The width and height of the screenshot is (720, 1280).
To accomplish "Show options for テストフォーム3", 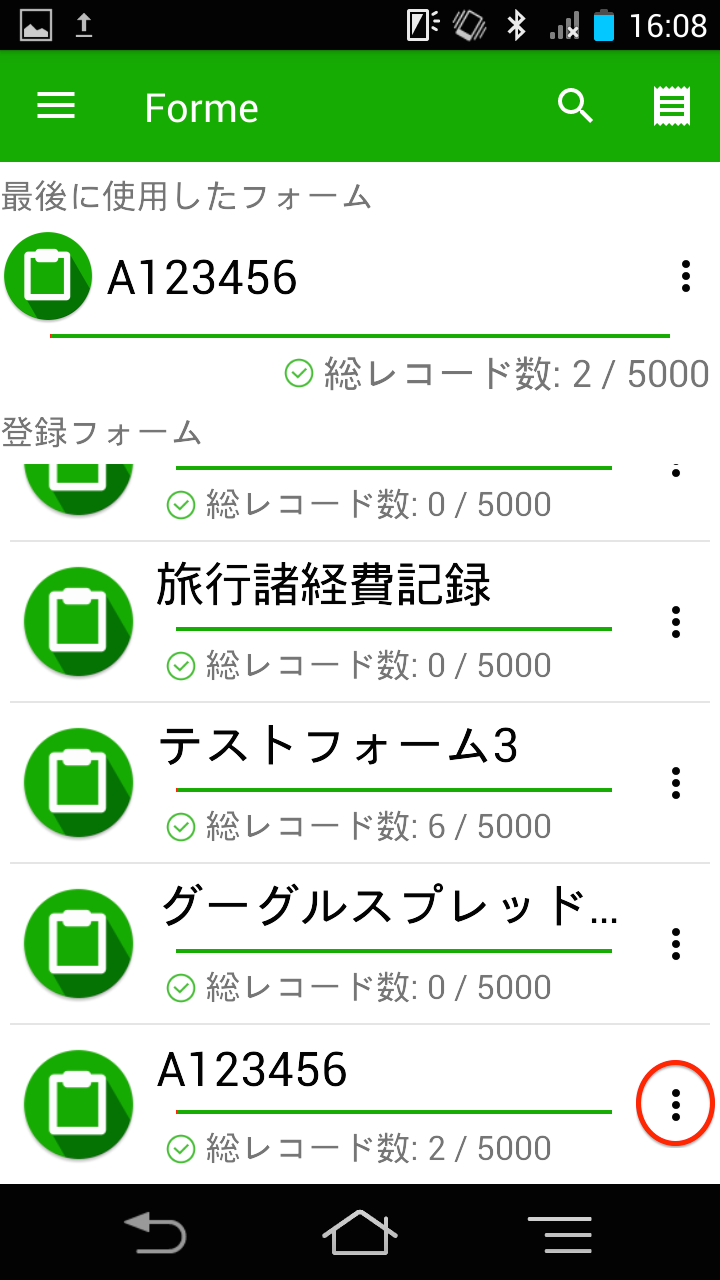I will pyautogui.click(x=676, y=783).
